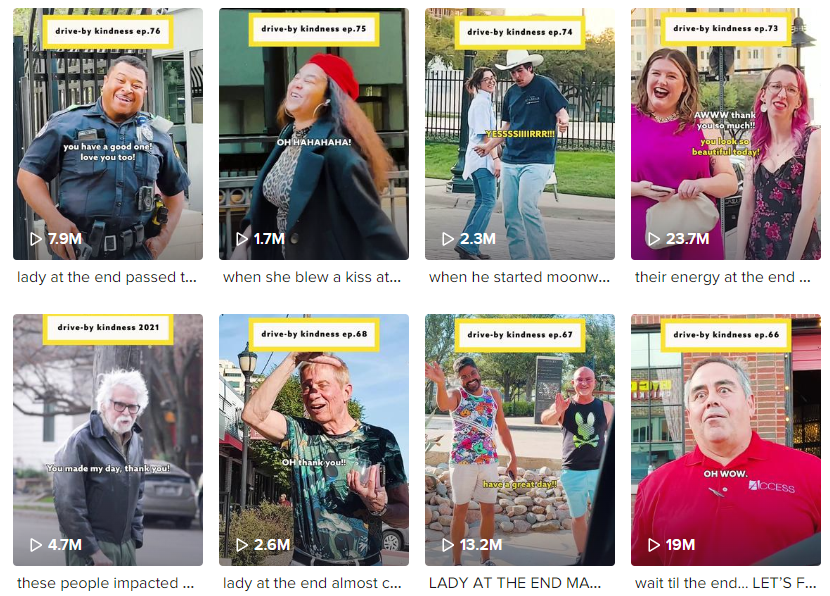The width and height of the screenshot is (830, 596).
Task: Play the drive-by kindness ep.75 video
Action: pos(314,135)
